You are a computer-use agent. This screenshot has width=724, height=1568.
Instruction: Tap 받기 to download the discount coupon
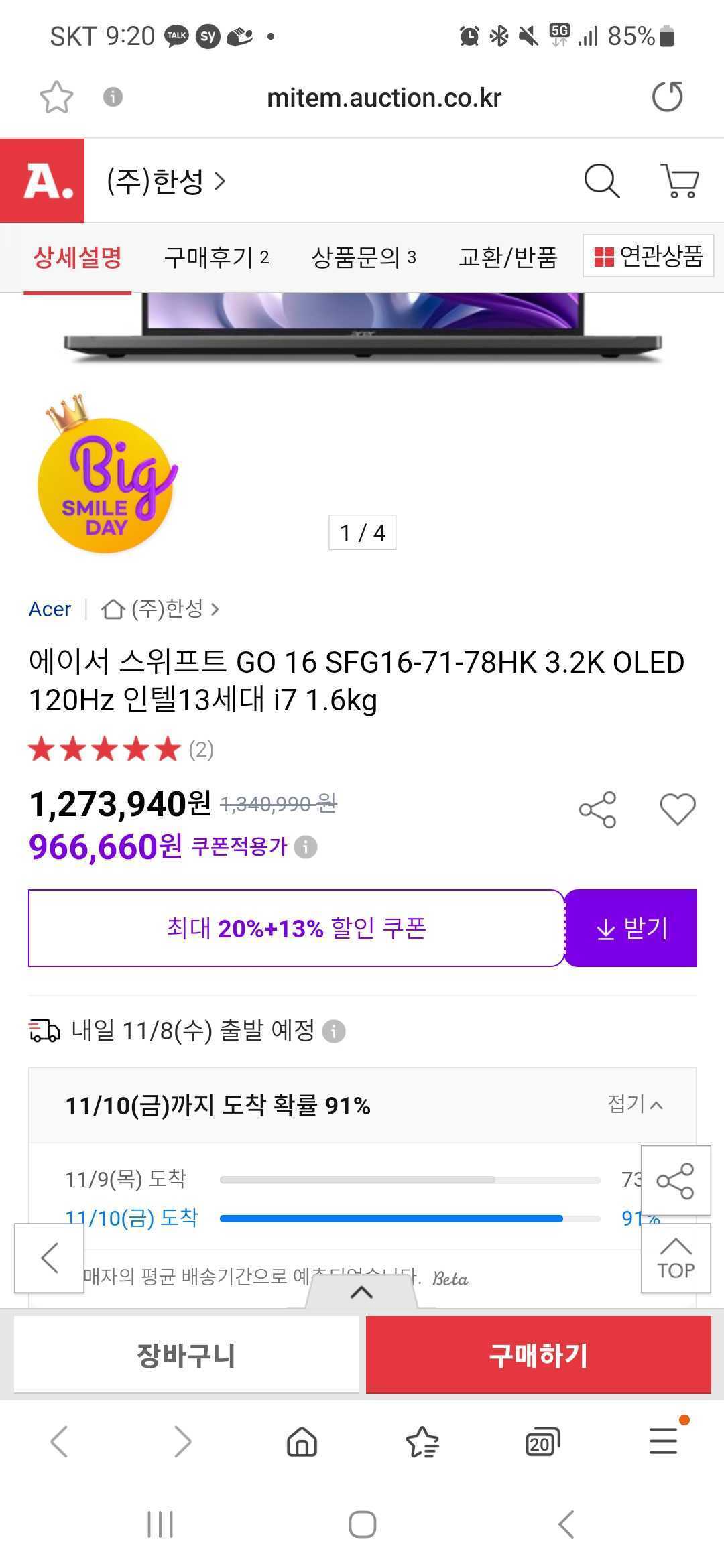pyautogui.click(x=632, y=927)
